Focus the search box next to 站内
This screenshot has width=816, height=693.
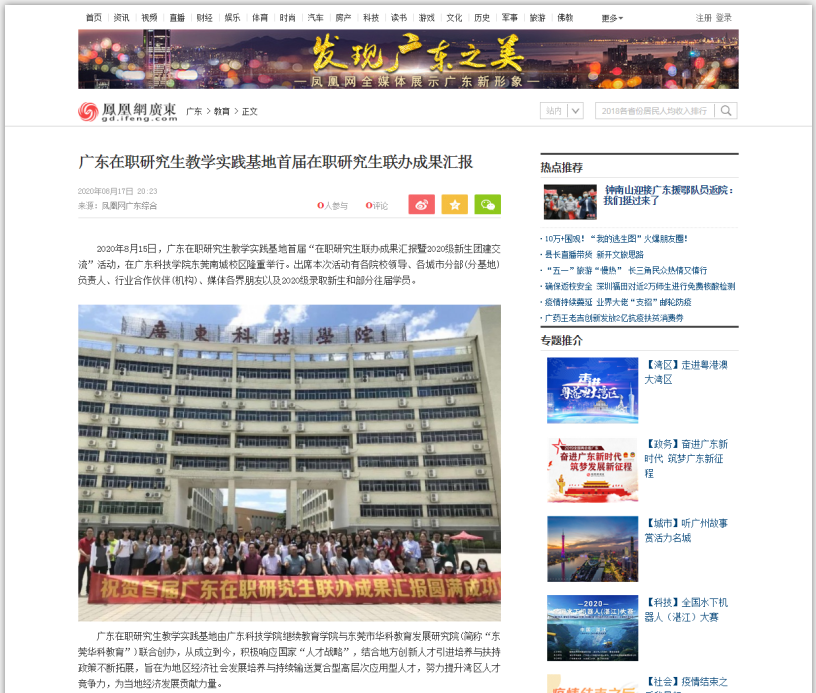coord(654,111)
